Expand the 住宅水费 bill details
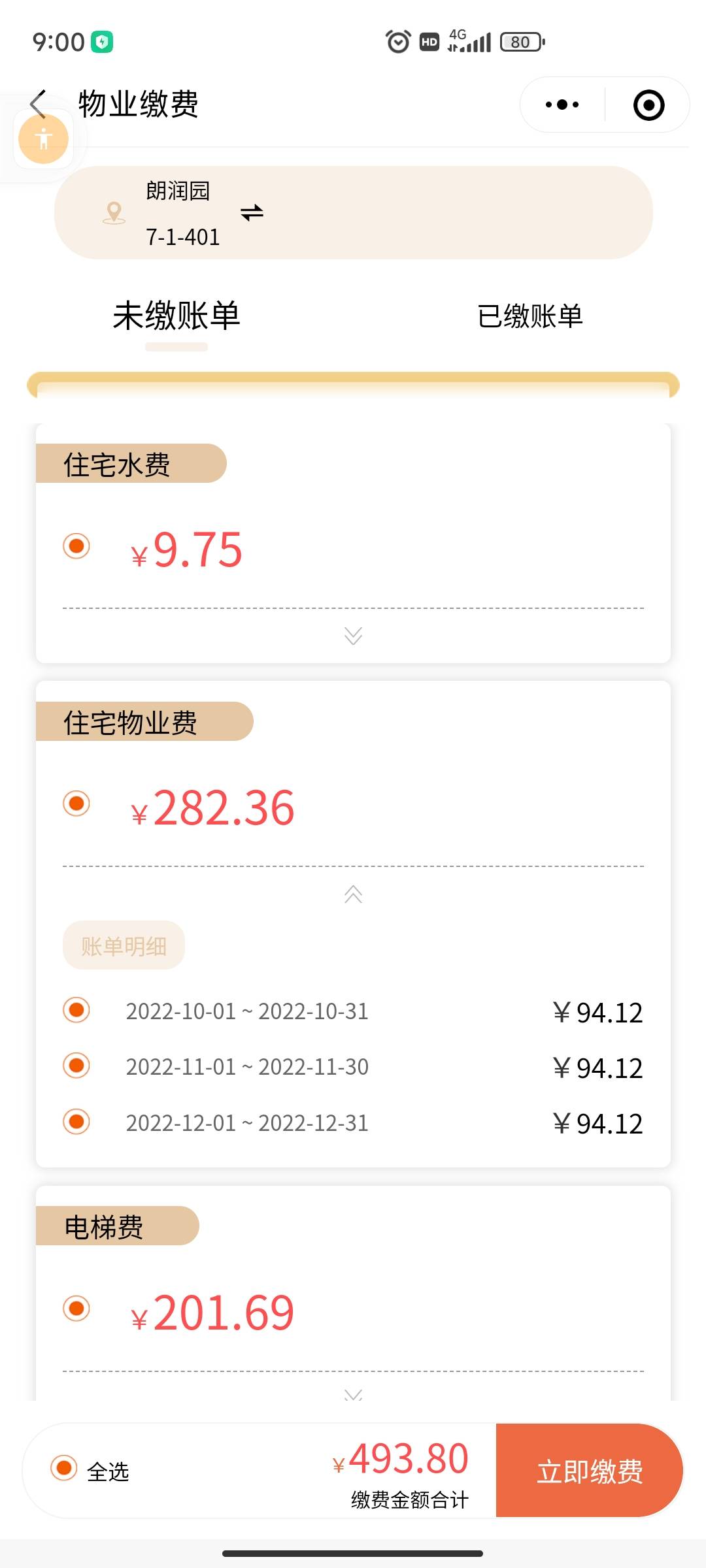The image size is (706, 1568). tap(353, 635)
